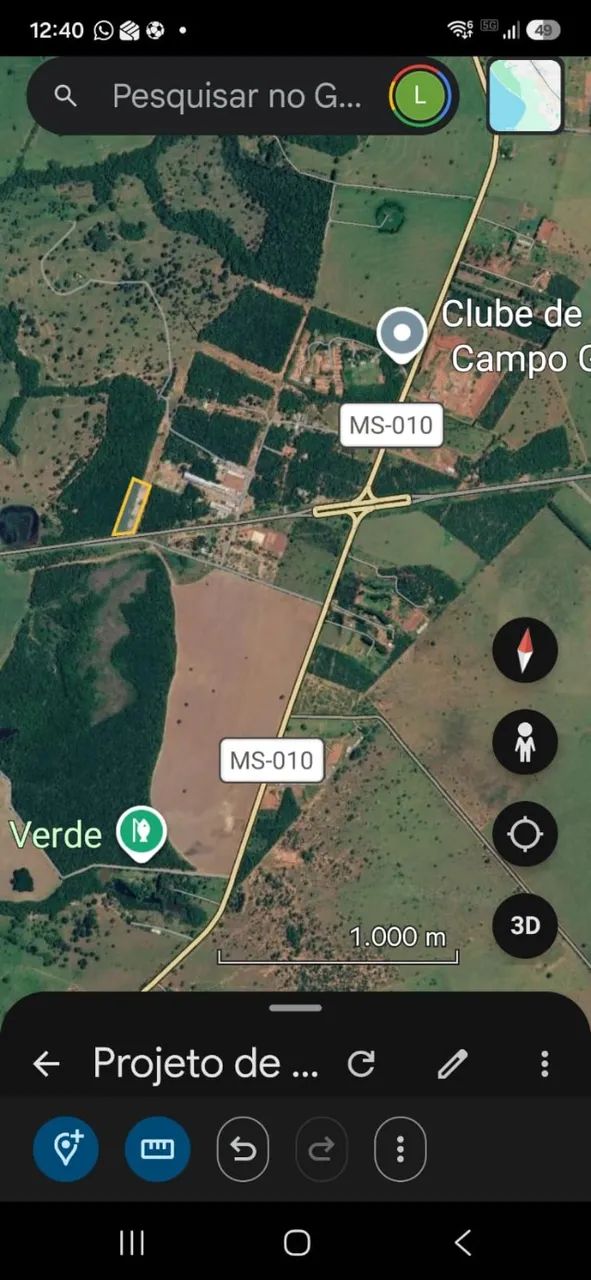Screen dimensions: 591x1280
Task: Open the project overflow menu
Action: pos(544,1064)
